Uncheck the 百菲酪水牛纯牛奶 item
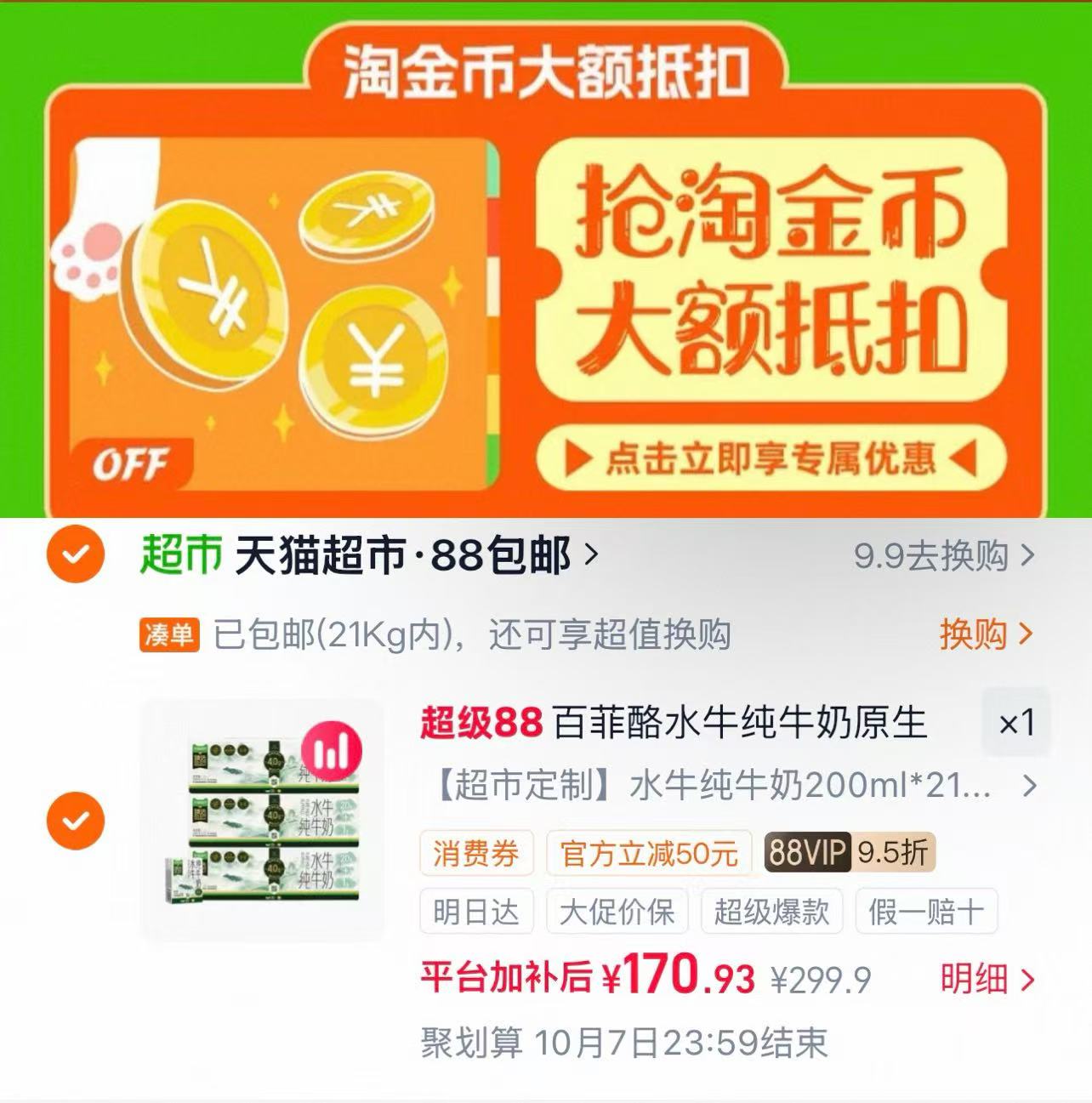The width and height of the screenshot is (1092, 1103). point(76,822)
